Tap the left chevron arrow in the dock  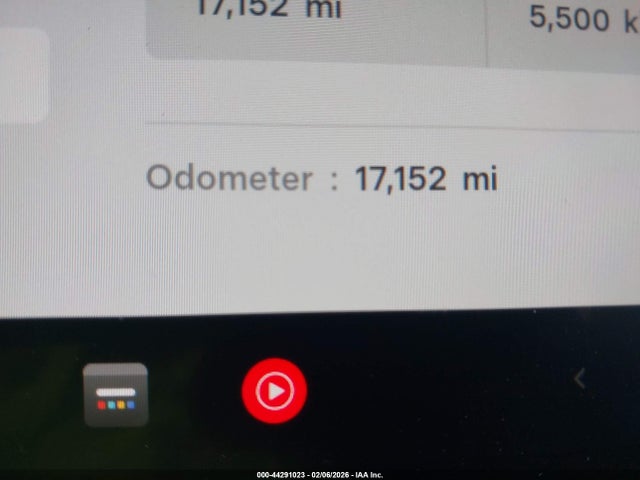579,378
